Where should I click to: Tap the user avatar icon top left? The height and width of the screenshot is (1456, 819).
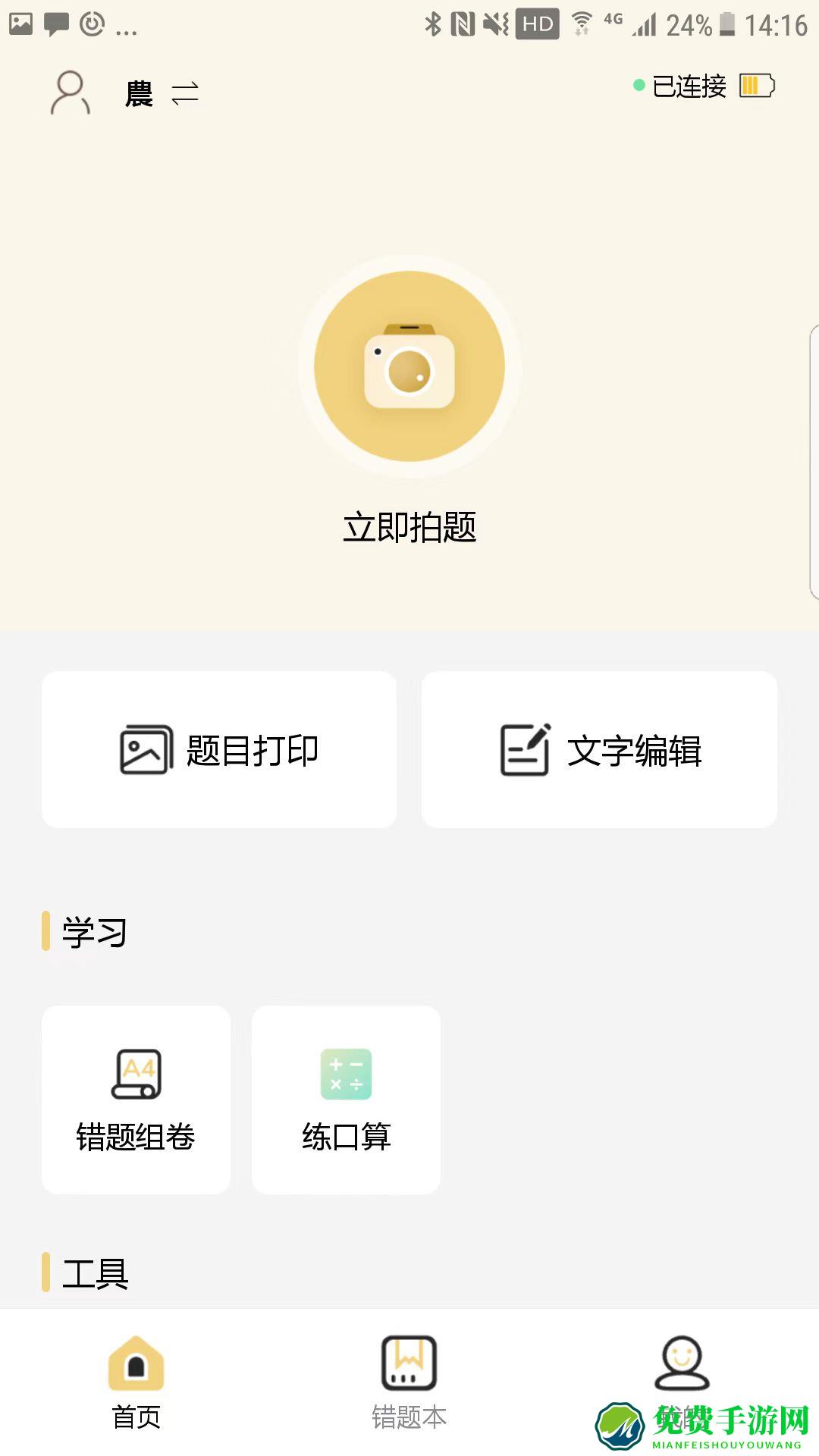click(68, 93)
